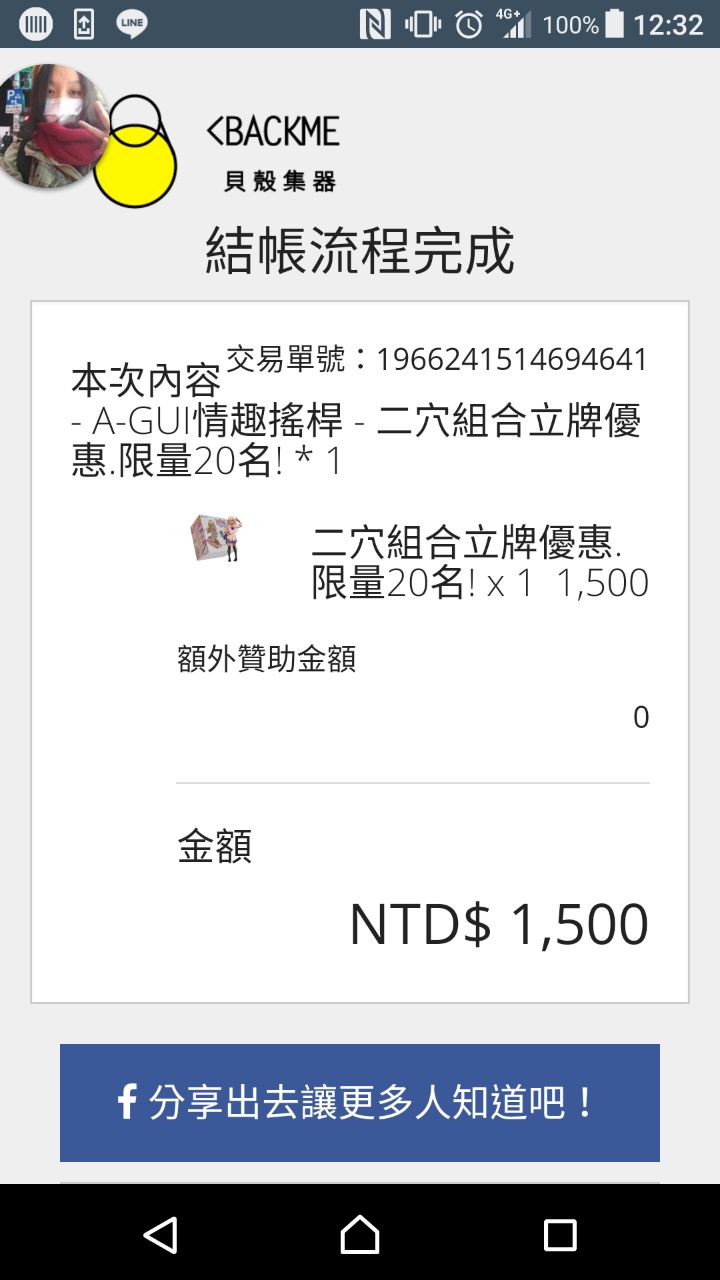Open the recent apps overview
The height and width of the screenshot is (1280, 720).
click(x=560, y=1234)
